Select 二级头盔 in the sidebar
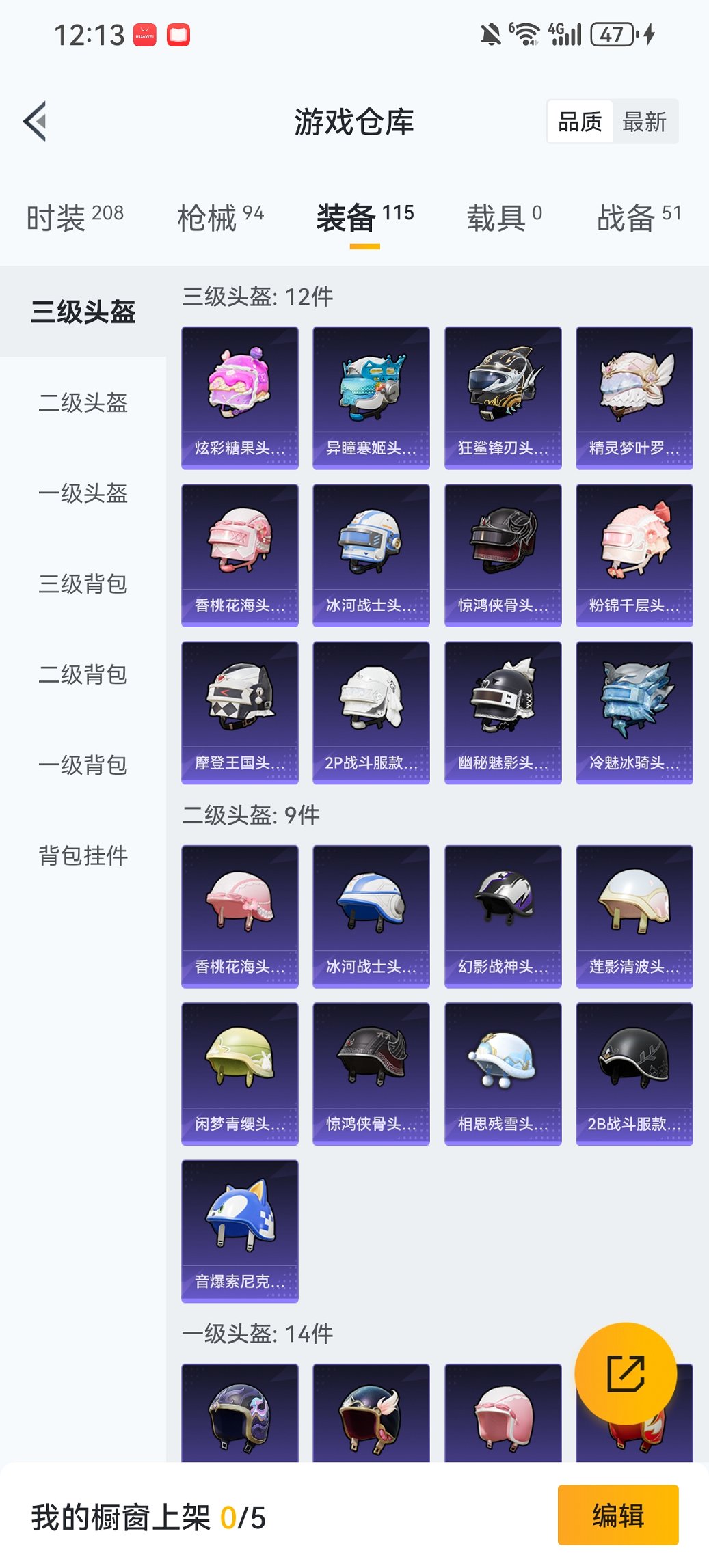709x1568 pixels. click(81, 403)
